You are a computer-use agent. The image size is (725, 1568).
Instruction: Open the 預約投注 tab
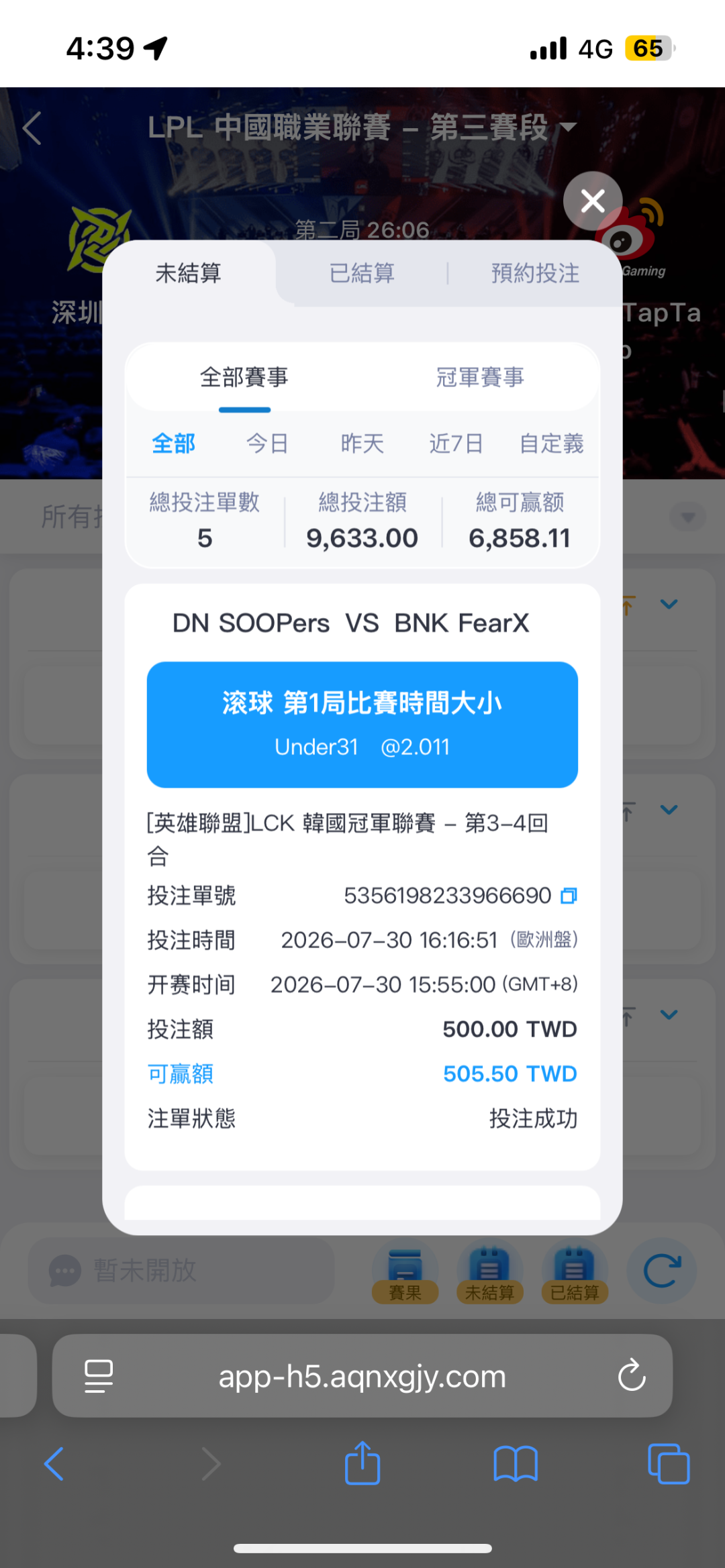pos(535,273)
